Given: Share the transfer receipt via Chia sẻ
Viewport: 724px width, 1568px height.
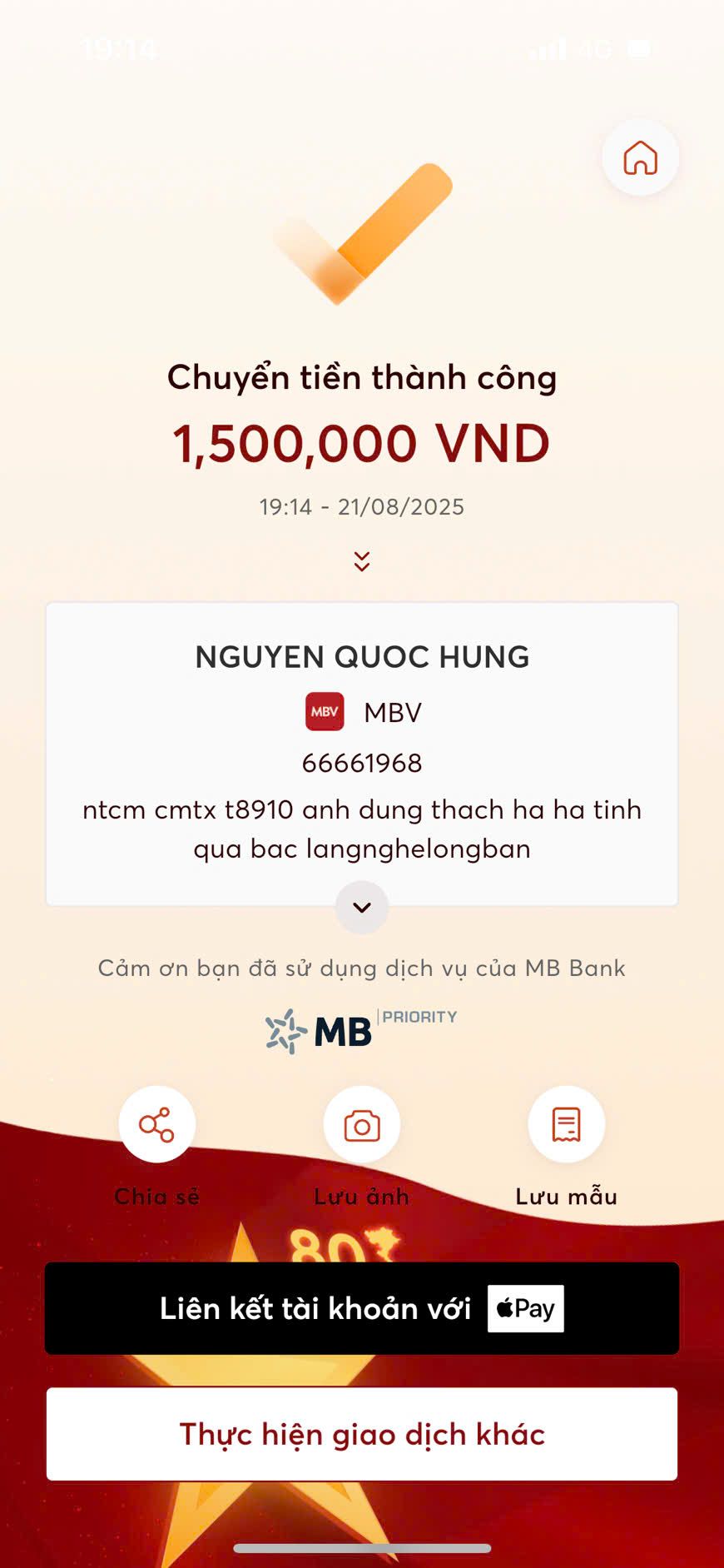Looking at the screenshot, I should point(157,1125).
